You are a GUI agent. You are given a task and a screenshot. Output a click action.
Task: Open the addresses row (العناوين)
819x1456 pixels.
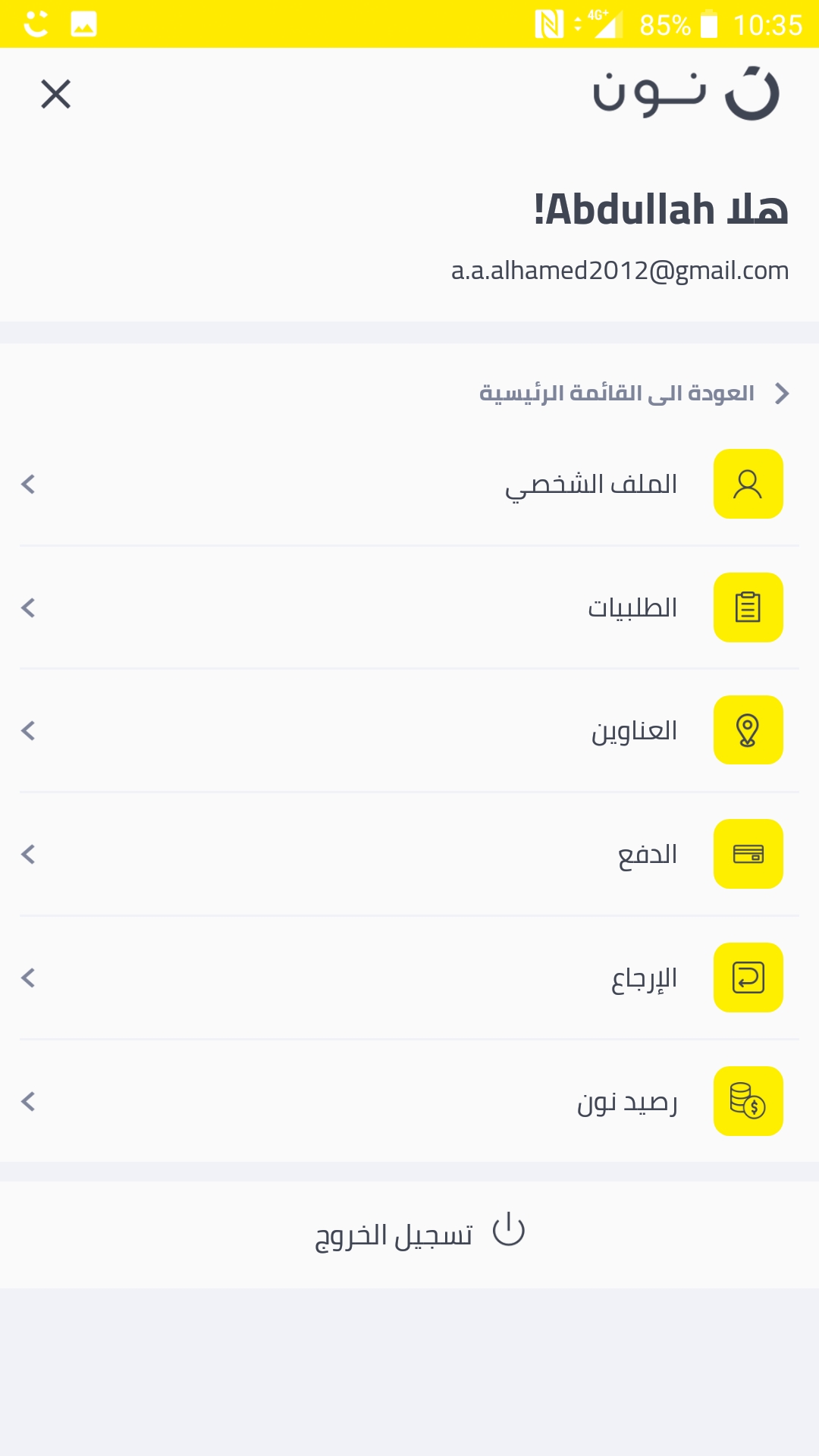409,730
